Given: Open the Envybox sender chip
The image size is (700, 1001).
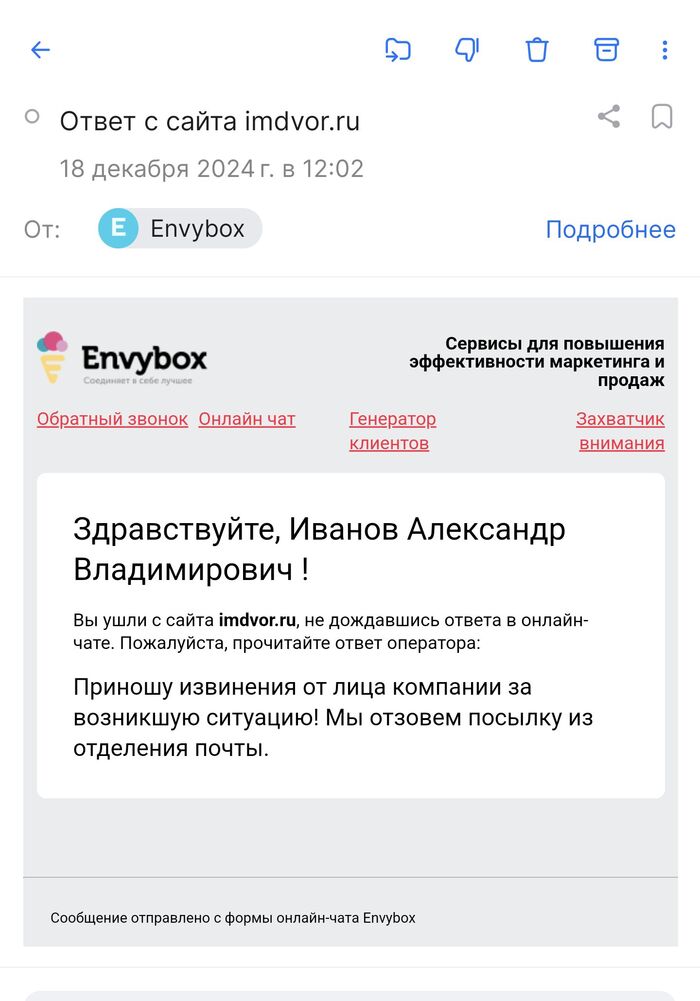Looking at the screenshot, I should tap(180, 229).
